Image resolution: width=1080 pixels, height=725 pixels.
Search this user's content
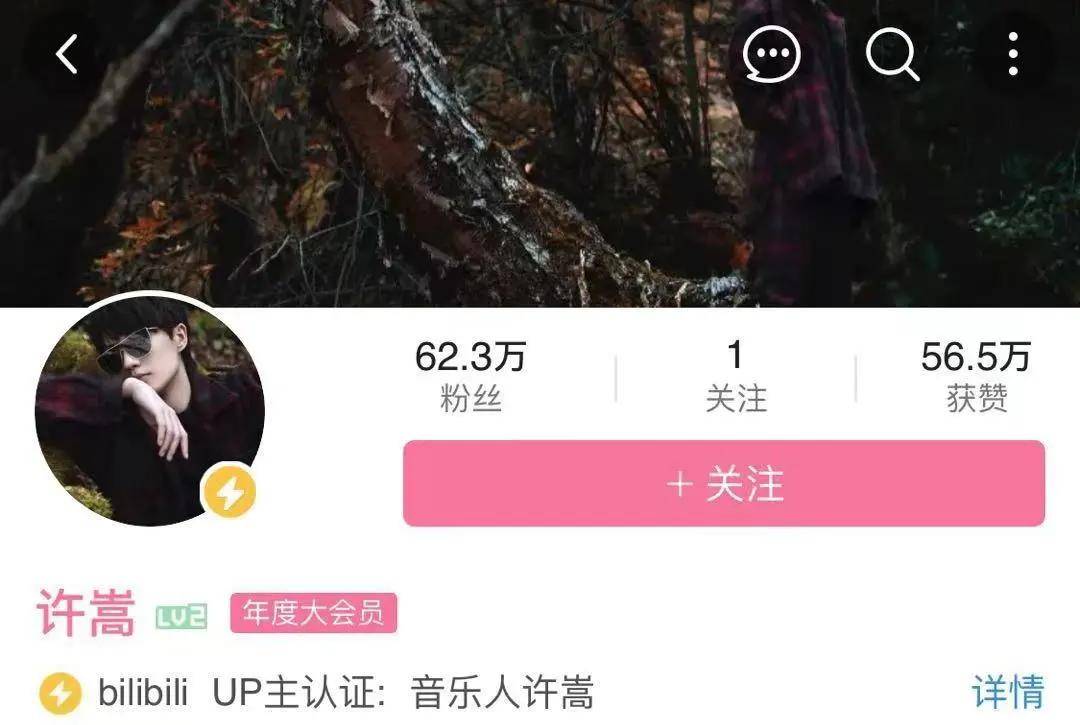tap(891, 54)
